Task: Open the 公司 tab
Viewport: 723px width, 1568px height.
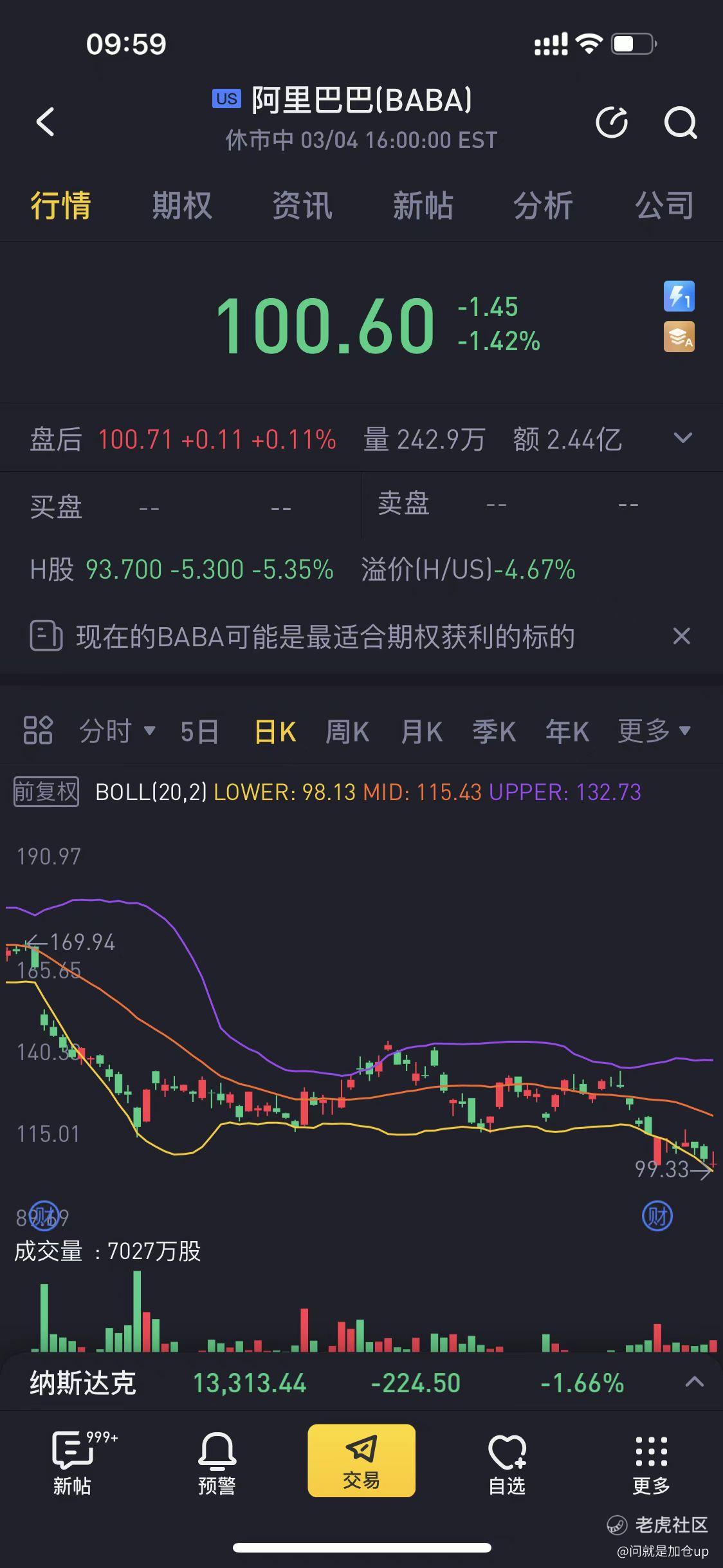Action: click(x=664, y=205)
